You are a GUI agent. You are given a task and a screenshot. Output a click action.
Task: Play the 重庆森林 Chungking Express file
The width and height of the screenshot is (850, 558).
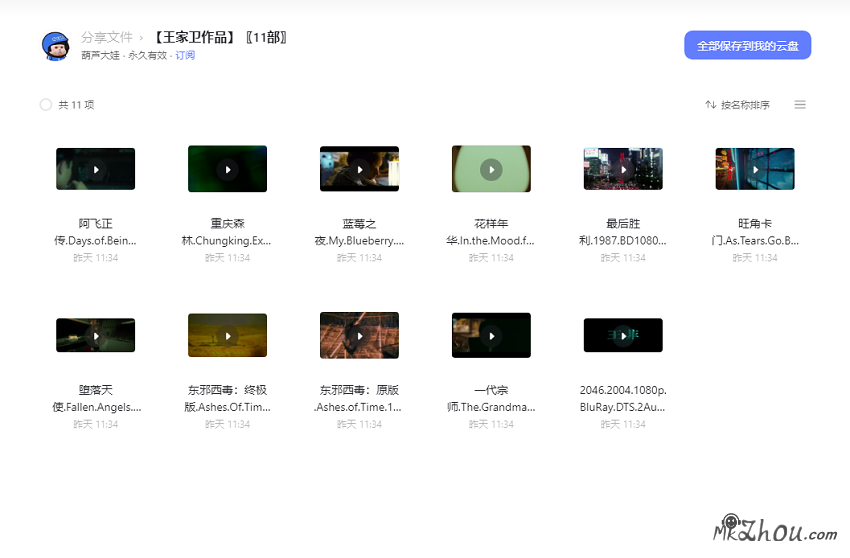tap(228, 170)
